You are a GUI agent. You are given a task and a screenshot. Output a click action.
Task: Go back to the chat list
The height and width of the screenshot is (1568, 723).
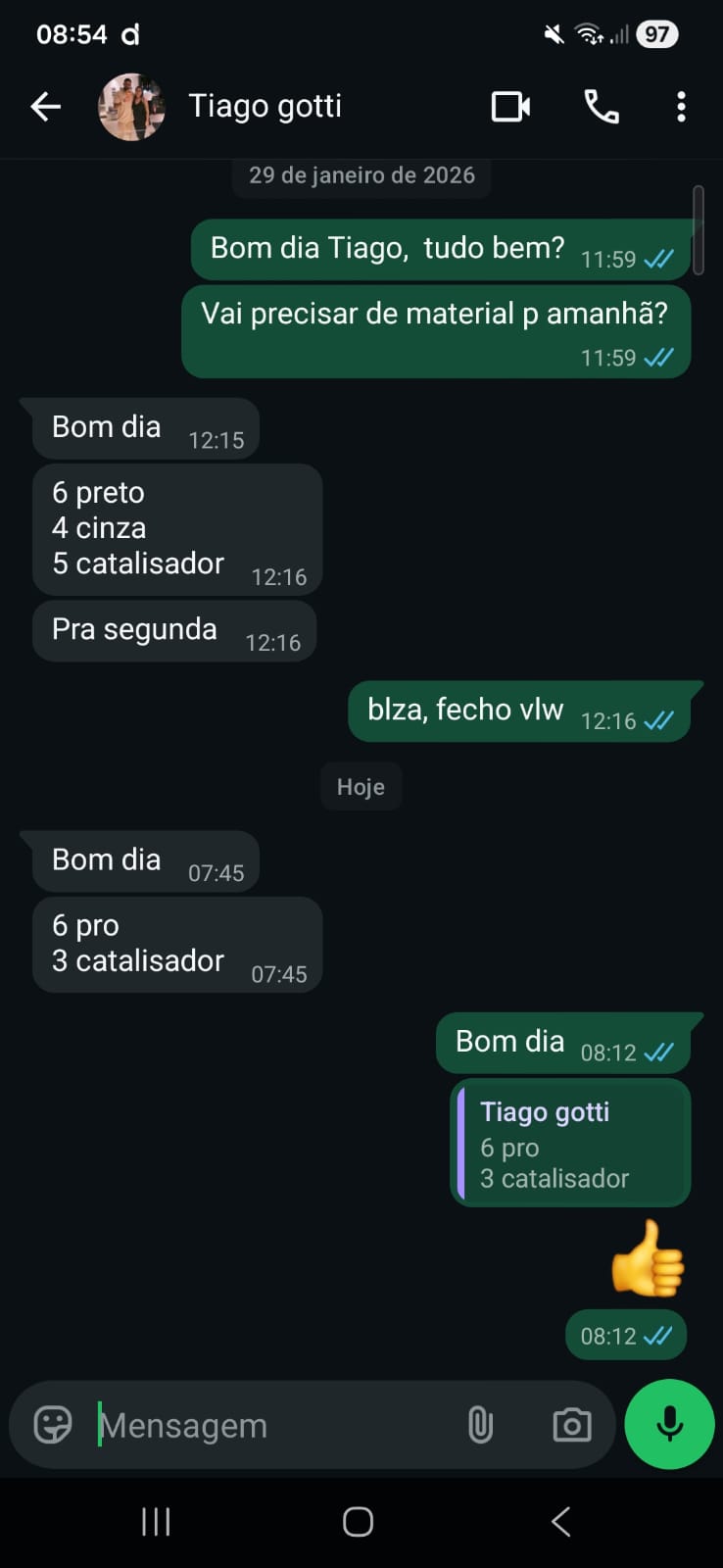pos(45,106)
